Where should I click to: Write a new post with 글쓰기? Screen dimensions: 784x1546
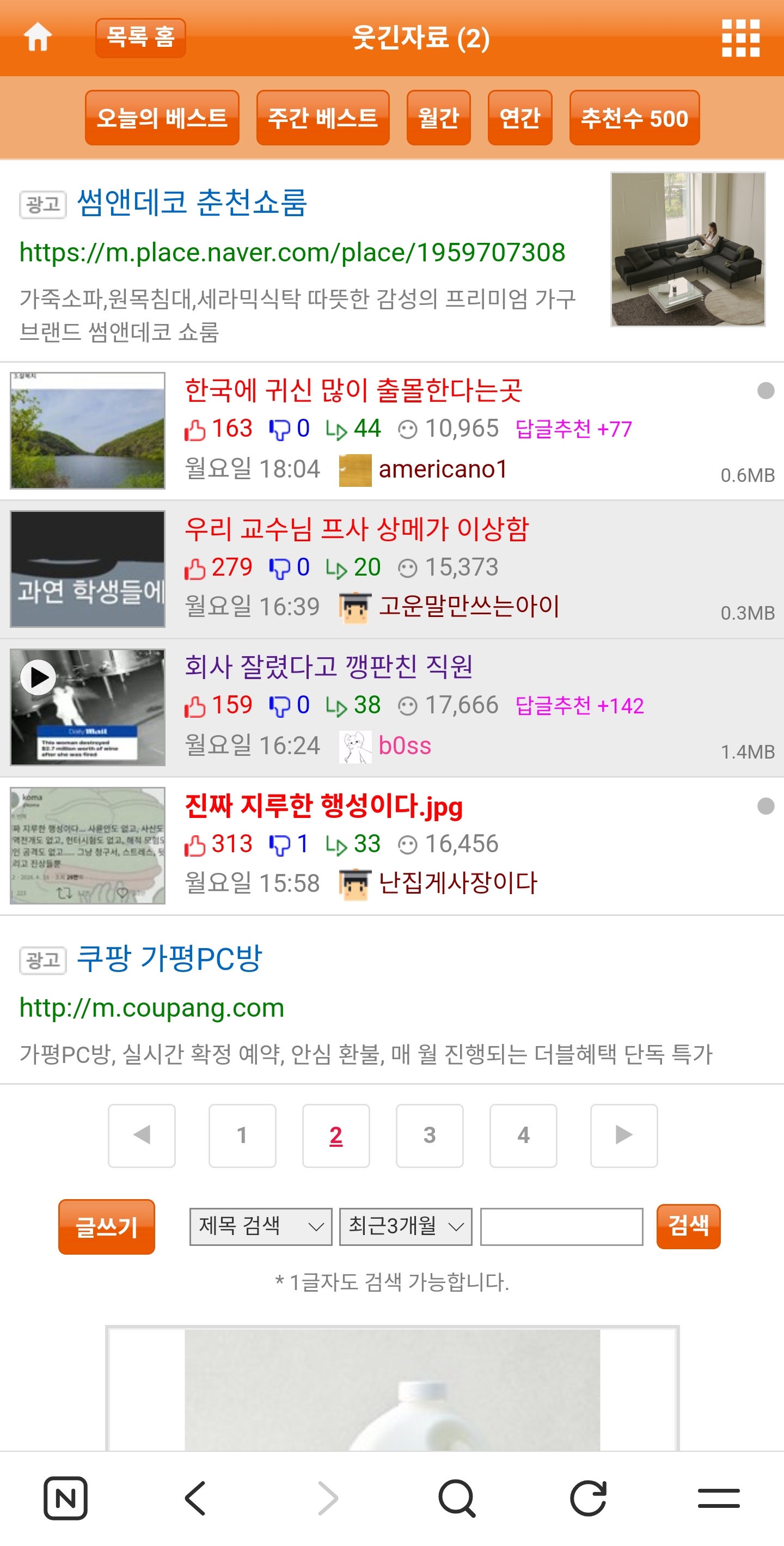[107, 1227]
